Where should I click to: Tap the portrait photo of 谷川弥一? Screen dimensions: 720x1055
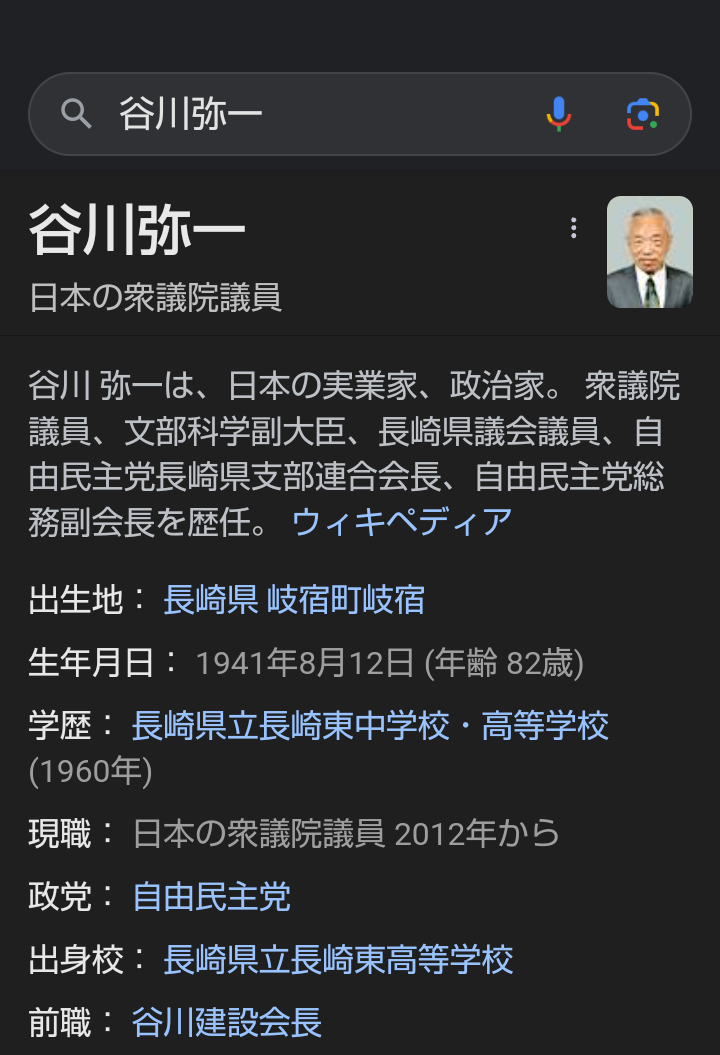point(649,251)
